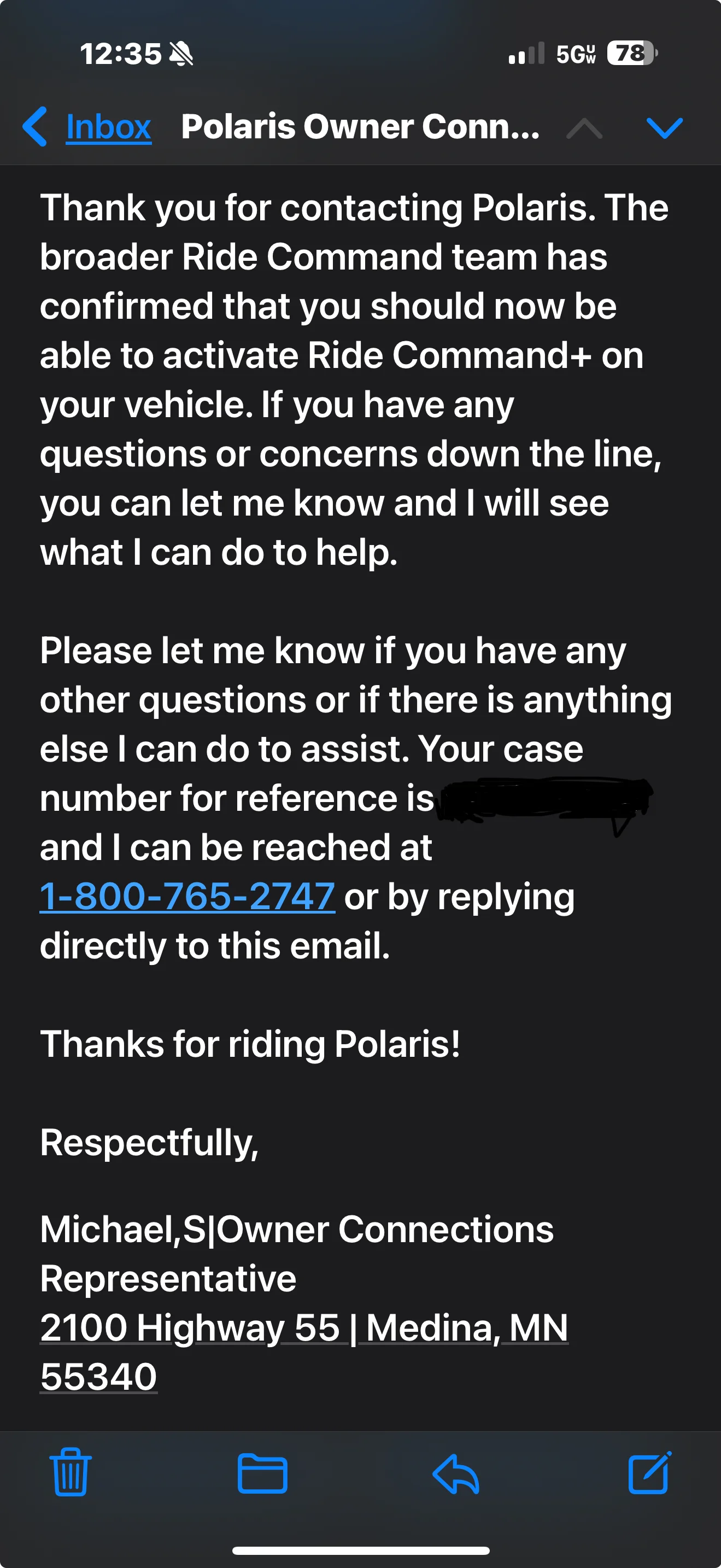721x1568 pixels.
Task: Reply to the Polaris email
Action: pos(456,1473)
